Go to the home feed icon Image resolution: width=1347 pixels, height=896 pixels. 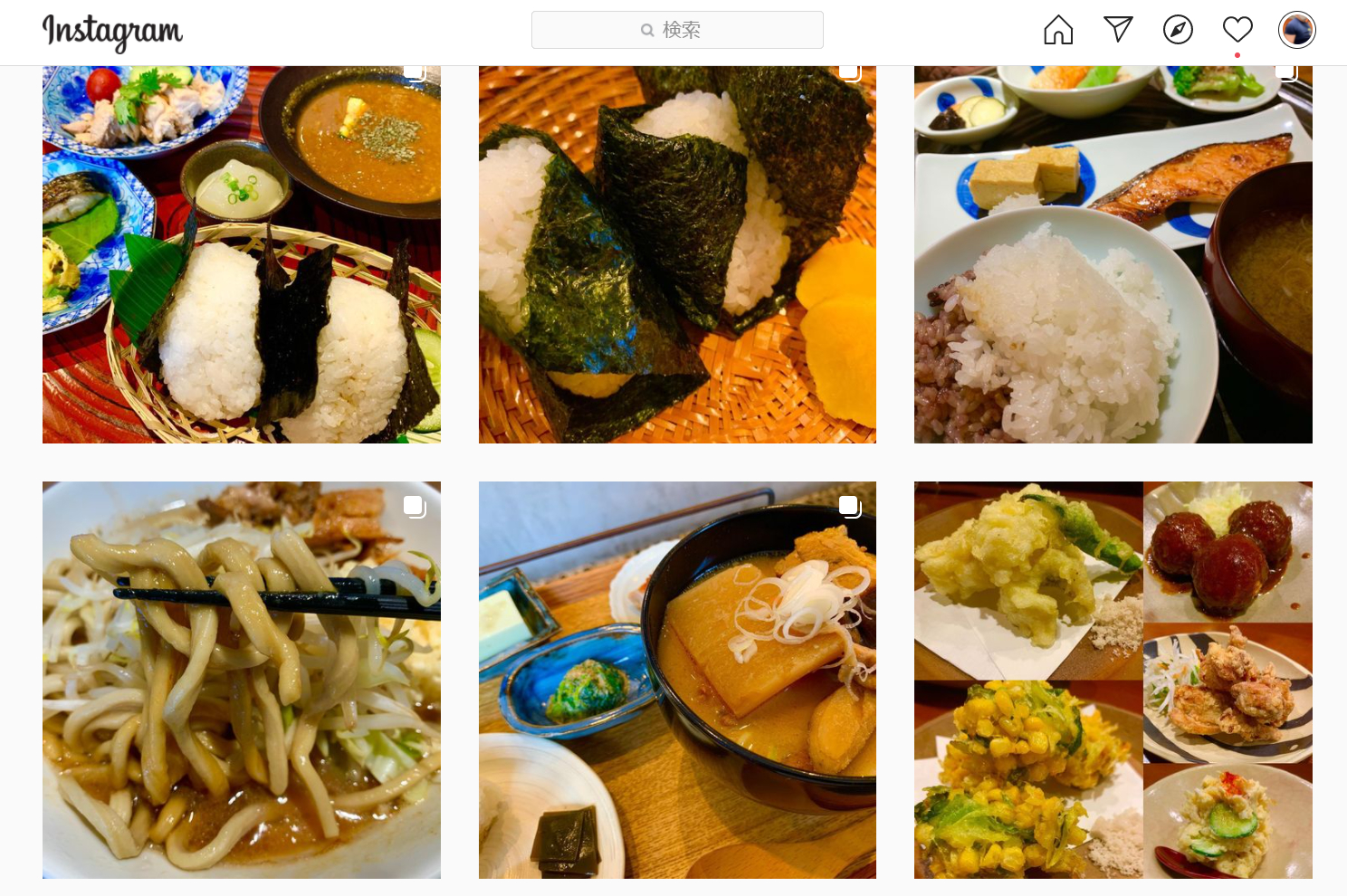pos(1057,30)
